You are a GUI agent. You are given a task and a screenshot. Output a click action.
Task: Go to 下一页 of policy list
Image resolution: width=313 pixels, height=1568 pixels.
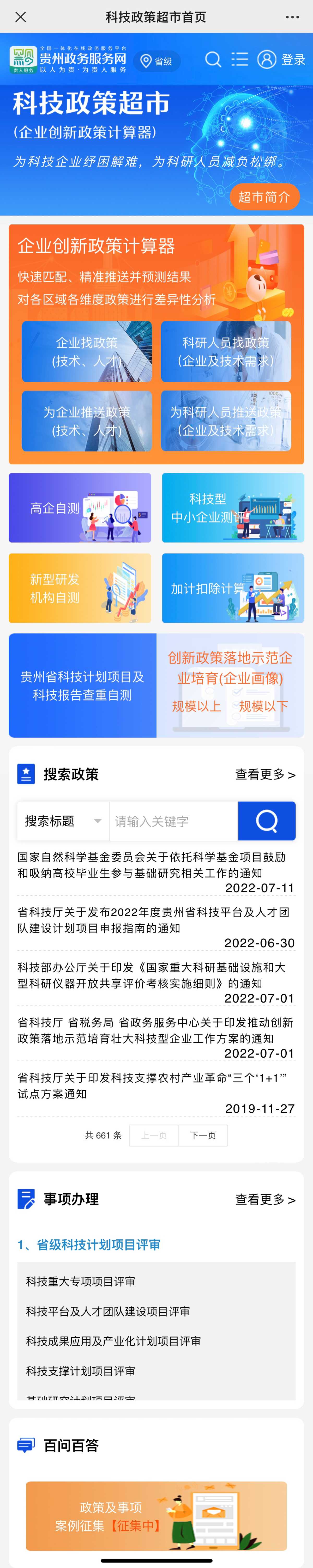pos(203,1135)
